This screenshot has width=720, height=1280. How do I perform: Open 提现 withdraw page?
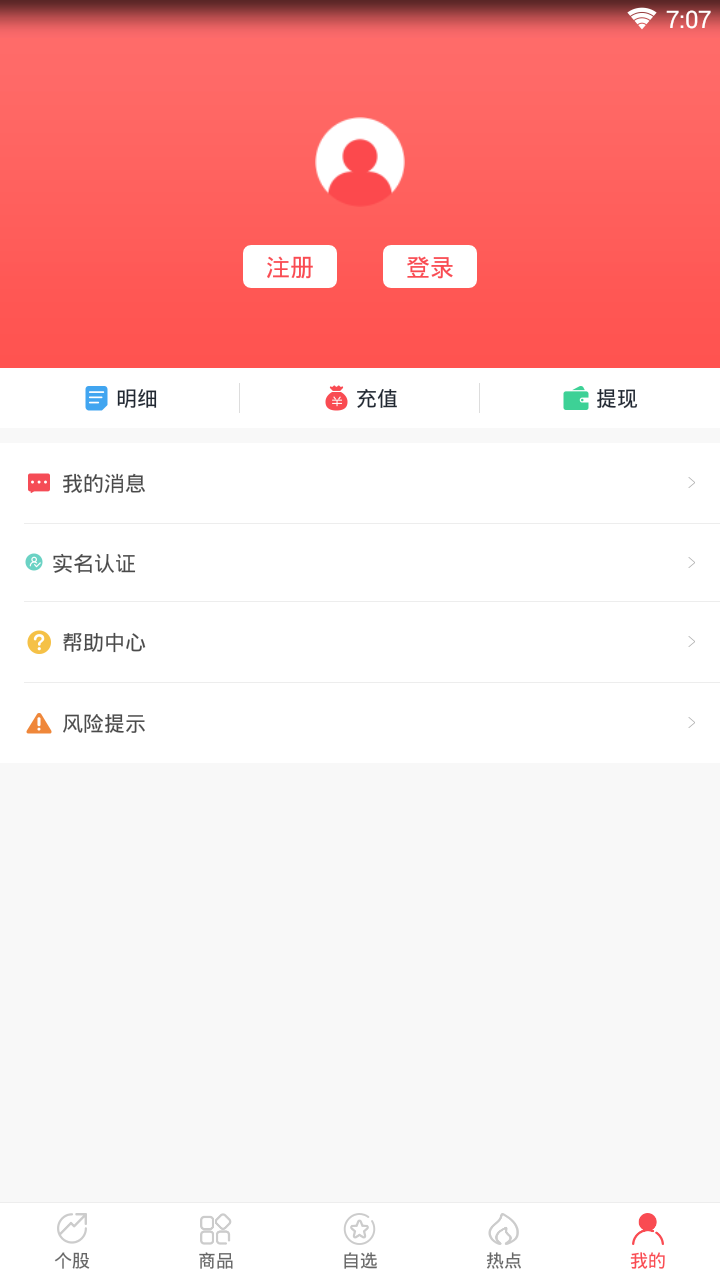coord(600,399)
